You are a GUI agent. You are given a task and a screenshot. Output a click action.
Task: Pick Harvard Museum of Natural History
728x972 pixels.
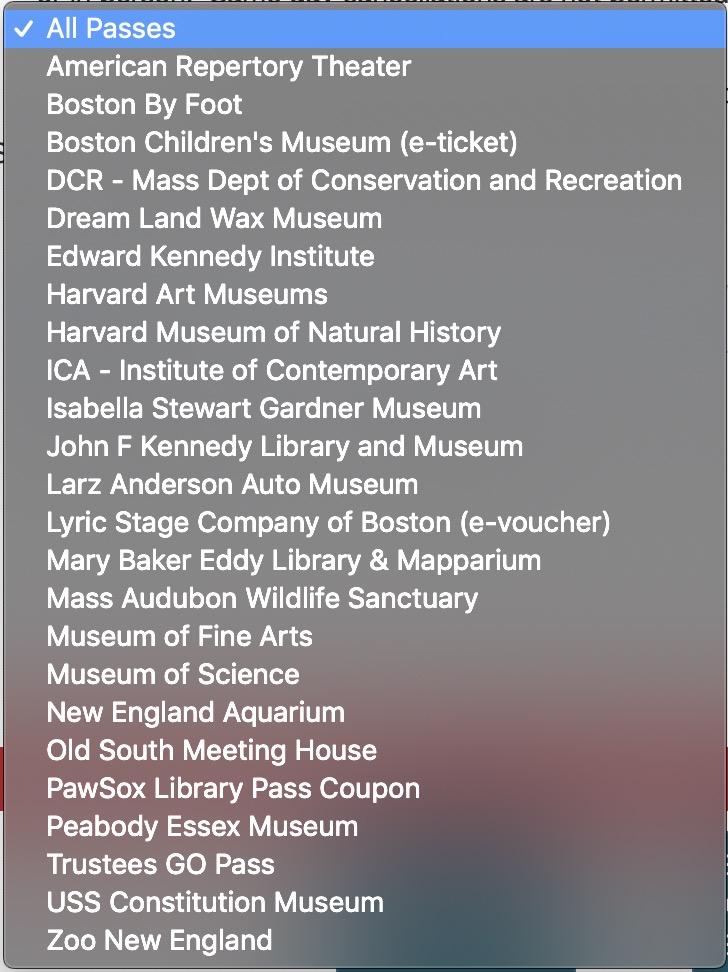tap(273, 333)
